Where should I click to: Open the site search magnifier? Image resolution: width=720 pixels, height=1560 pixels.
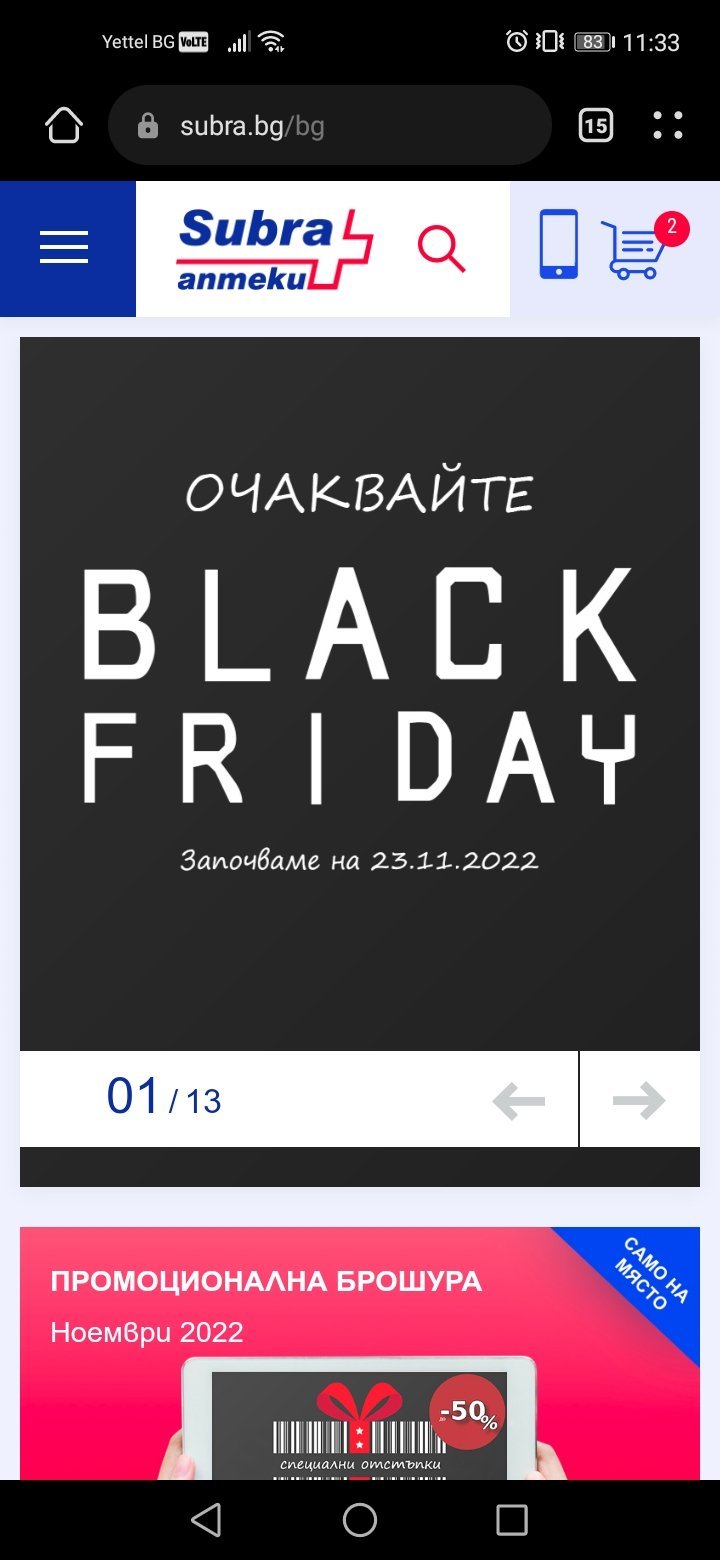point(441,249)
